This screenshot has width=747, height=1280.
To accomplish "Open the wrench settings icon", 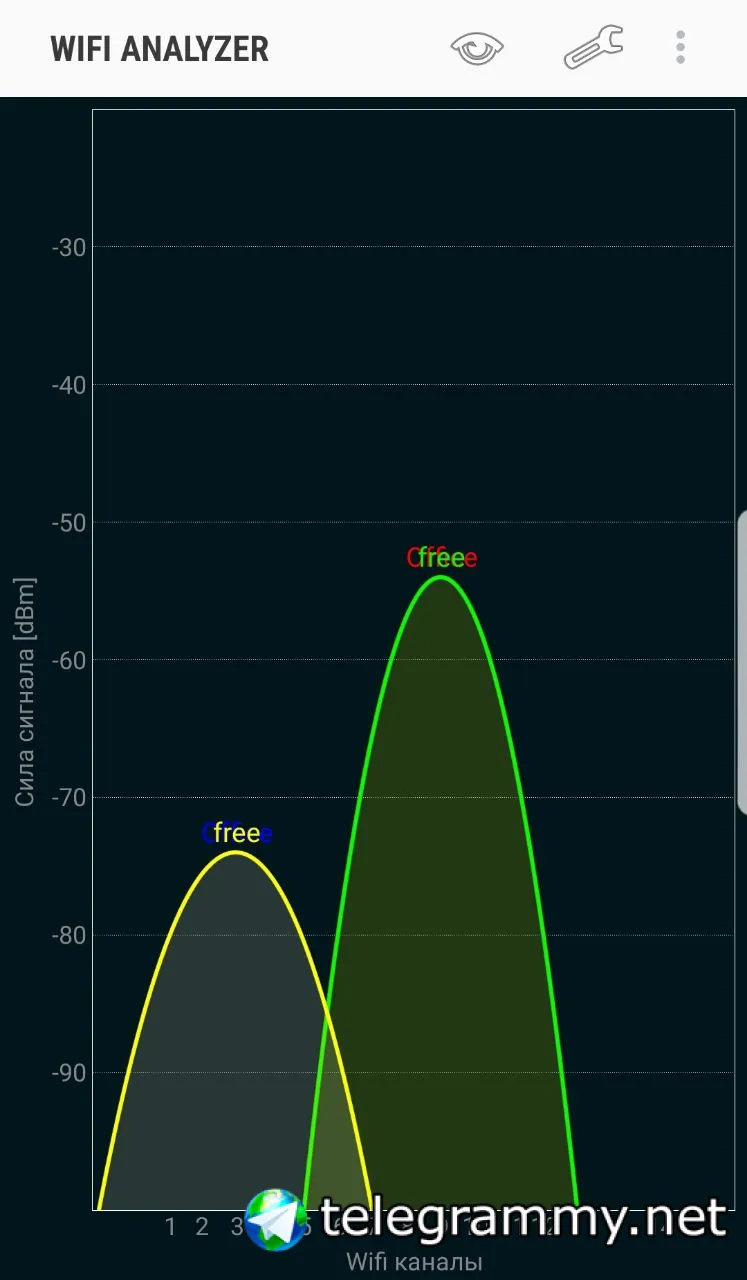I will pos(593,47).
